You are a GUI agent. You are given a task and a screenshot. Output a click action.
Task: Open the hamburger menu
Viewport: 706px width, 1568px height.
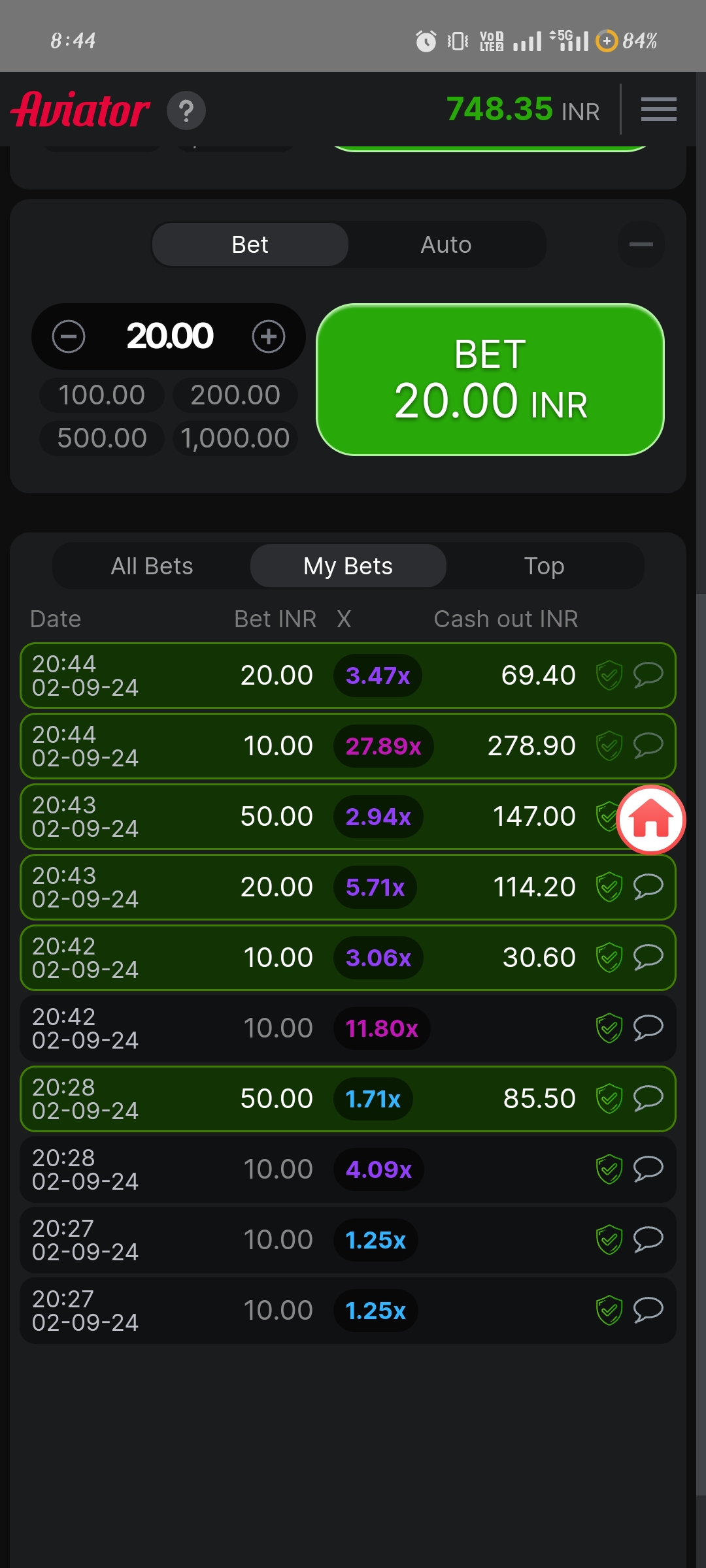pos(658,109)
